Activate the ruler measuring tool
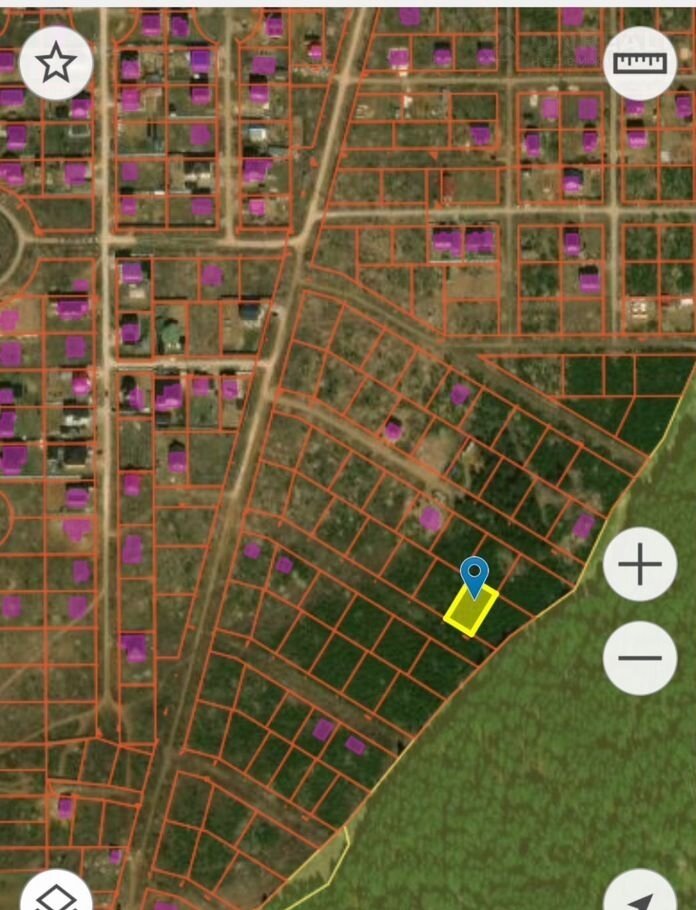Viewport: 696px width, 910px height. (x=640, y=63)
